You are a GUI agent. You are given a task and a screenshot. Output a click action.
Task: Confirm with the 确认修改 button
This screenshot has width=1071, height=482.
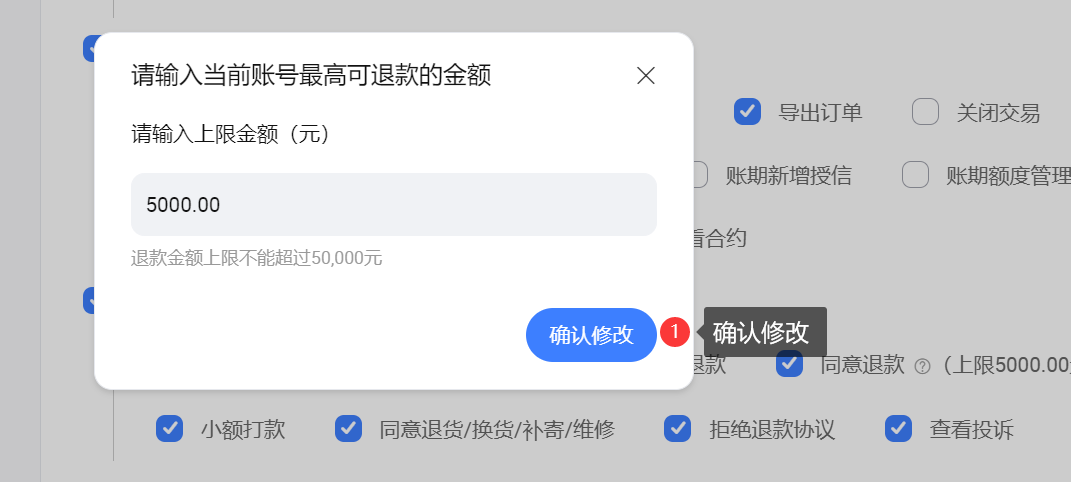[x=590, y=335]
